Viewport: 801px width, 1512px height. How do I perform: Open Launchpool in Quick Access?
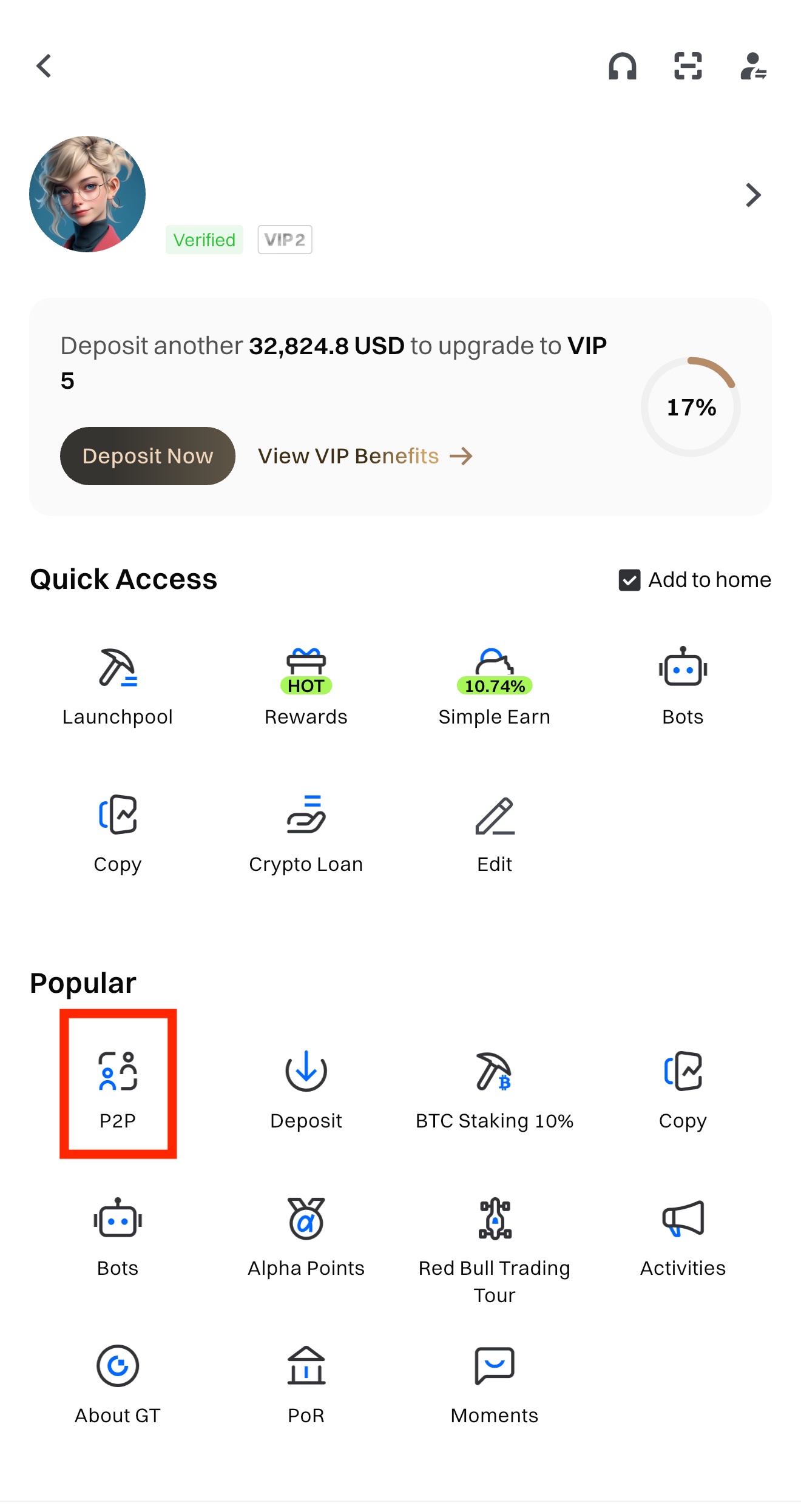(x=118, y=686)
